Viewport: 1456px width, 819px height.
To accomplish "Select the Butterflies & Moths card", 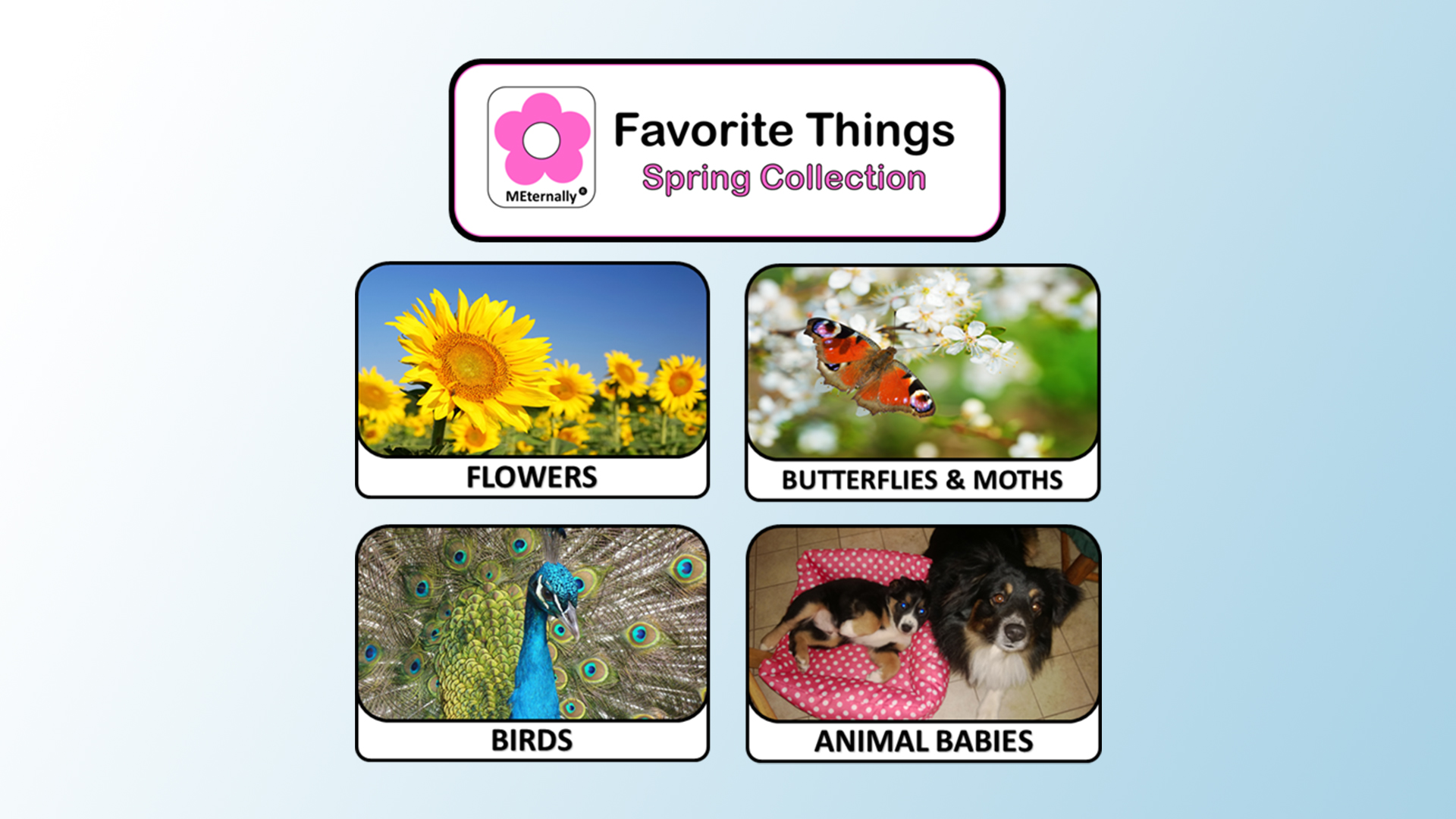I will point(922,382).
